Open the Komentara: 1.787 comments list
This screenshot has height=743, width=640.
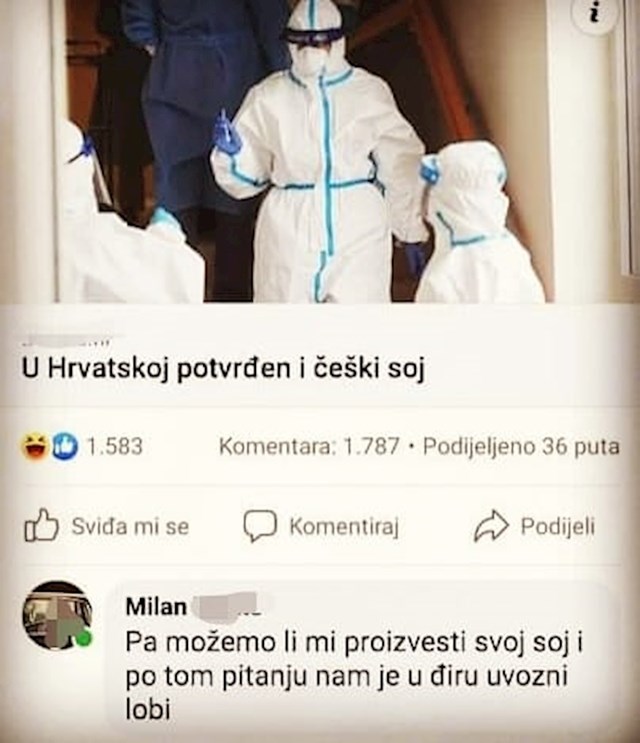[x=310, y=446]
